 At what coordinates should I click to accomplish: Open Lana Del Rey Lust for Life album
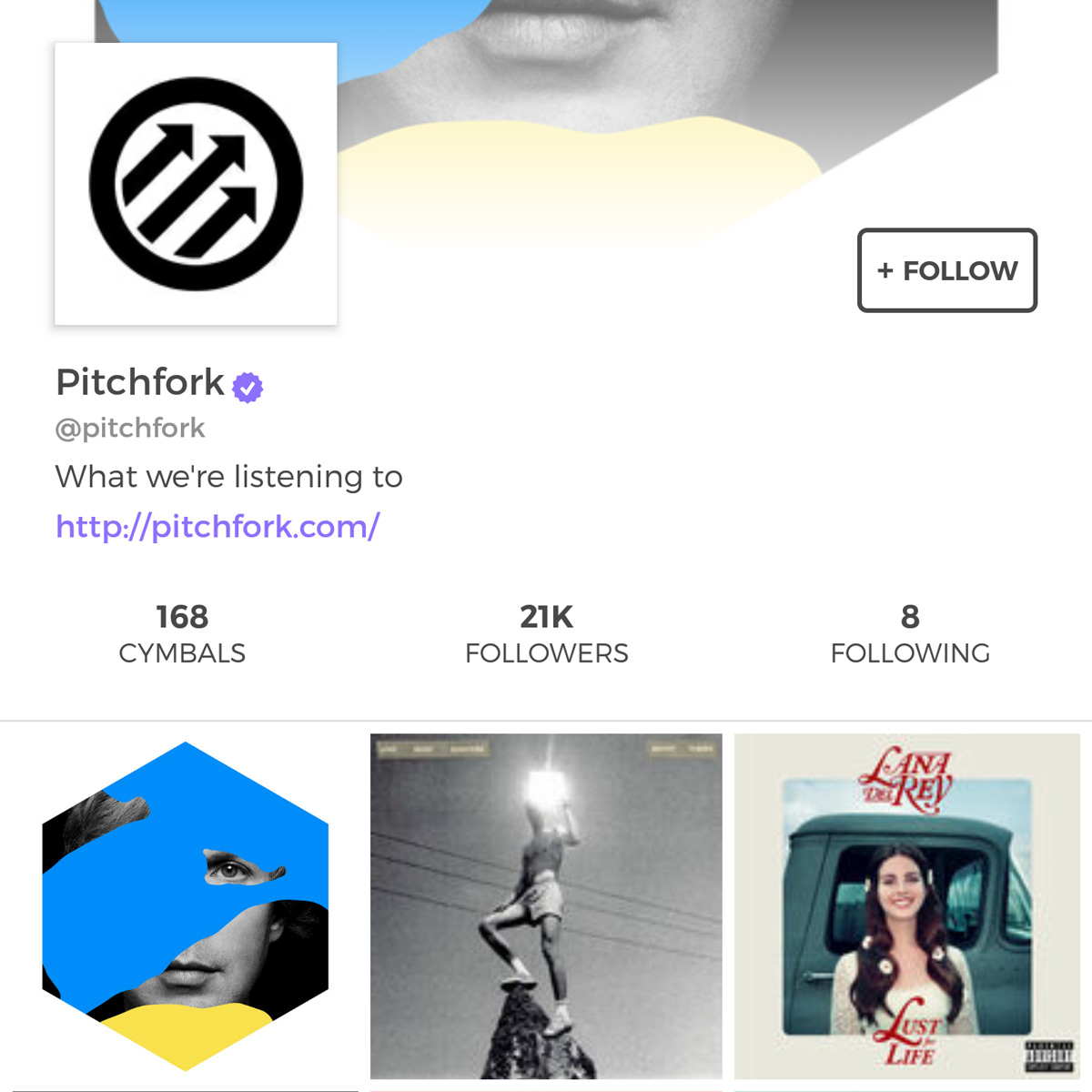coord(907,906)
